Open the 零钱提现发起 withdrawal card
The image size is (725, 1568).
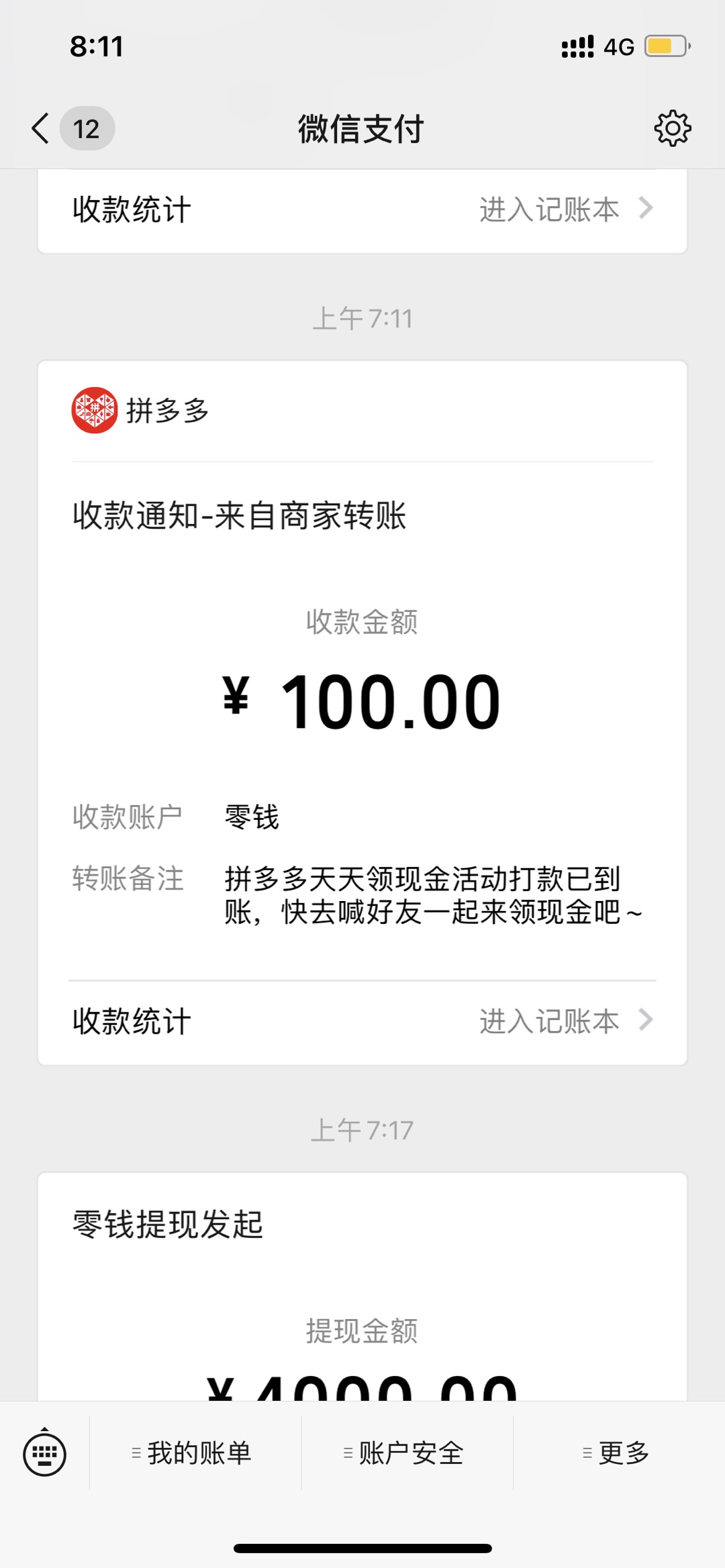pos(362,1287)
